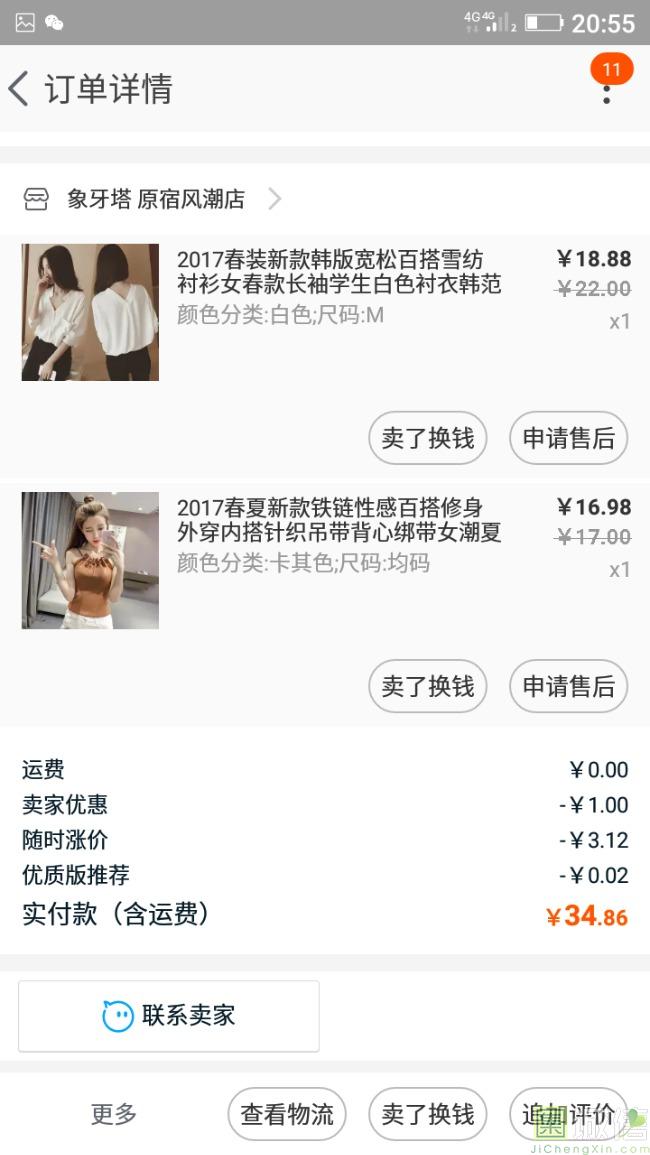The height and width of the screenshot is (1155, 650).
Task: Tap 卖了换钱 for the white shirt
Action: 427,438
